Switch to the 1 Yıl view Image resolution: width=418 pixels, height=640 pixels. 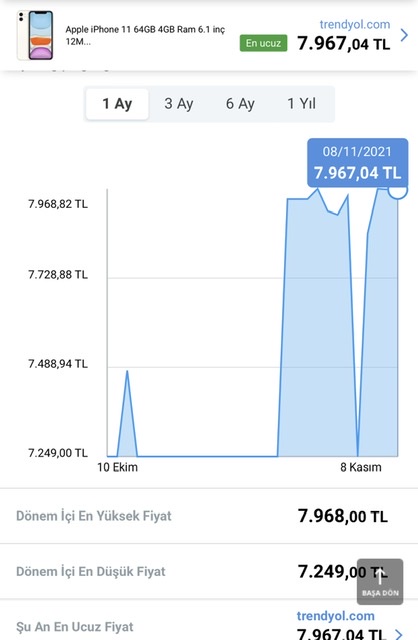[302, 104]
